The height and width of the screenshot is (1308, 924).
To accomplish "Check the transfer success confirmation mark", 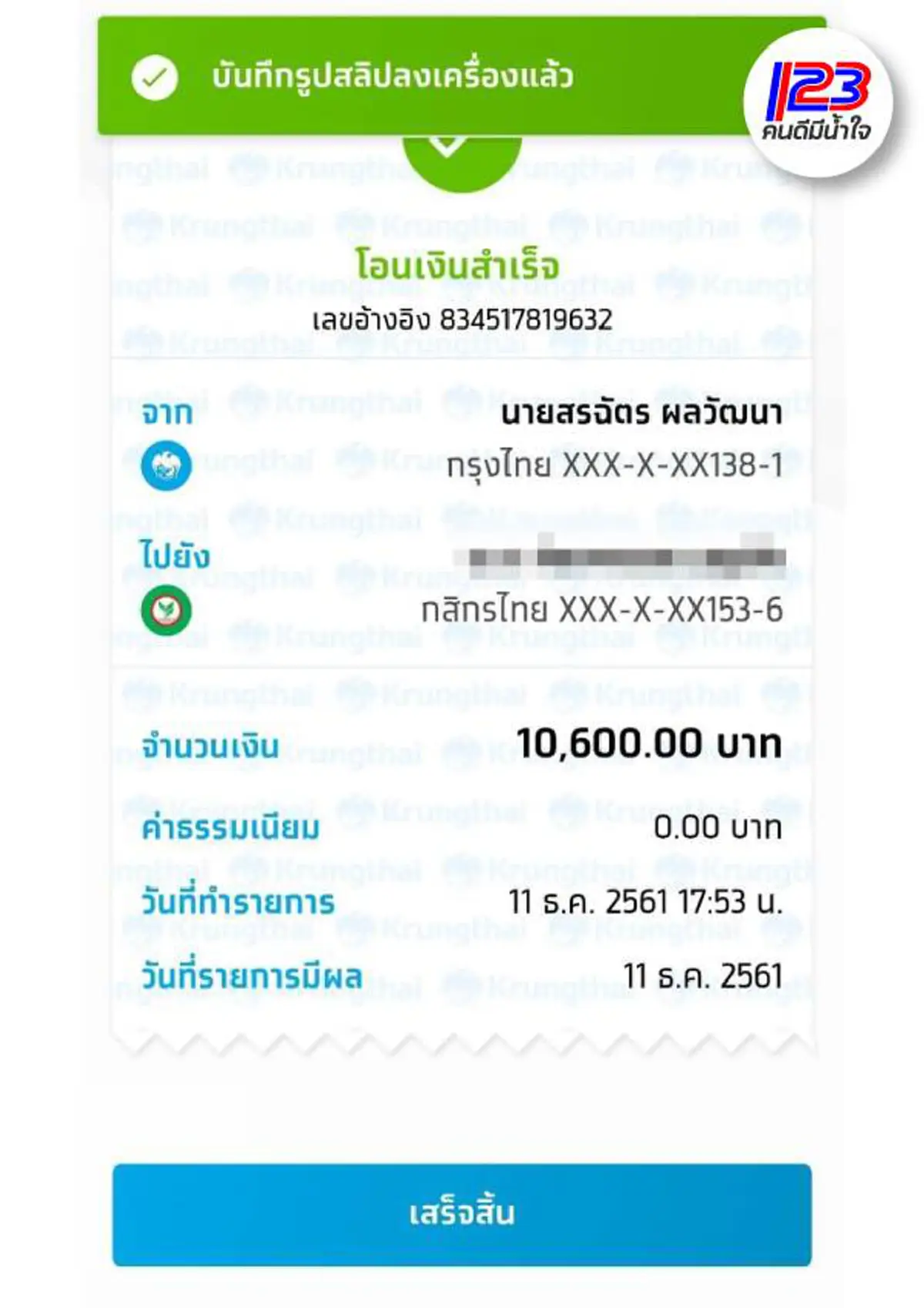I will pos(157,76).
